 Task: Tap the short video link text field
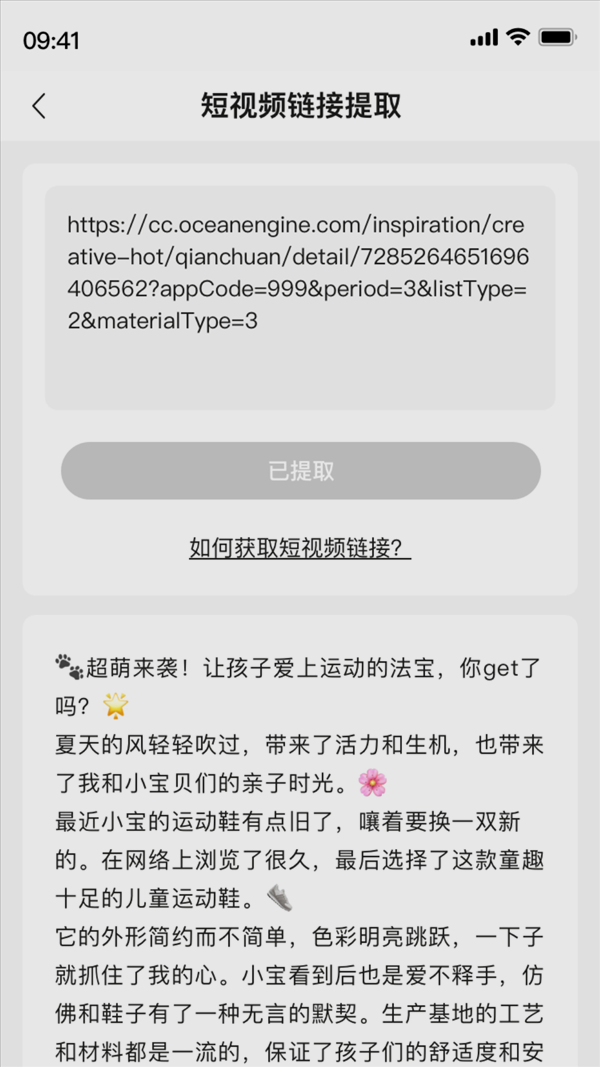coord(300,297)
